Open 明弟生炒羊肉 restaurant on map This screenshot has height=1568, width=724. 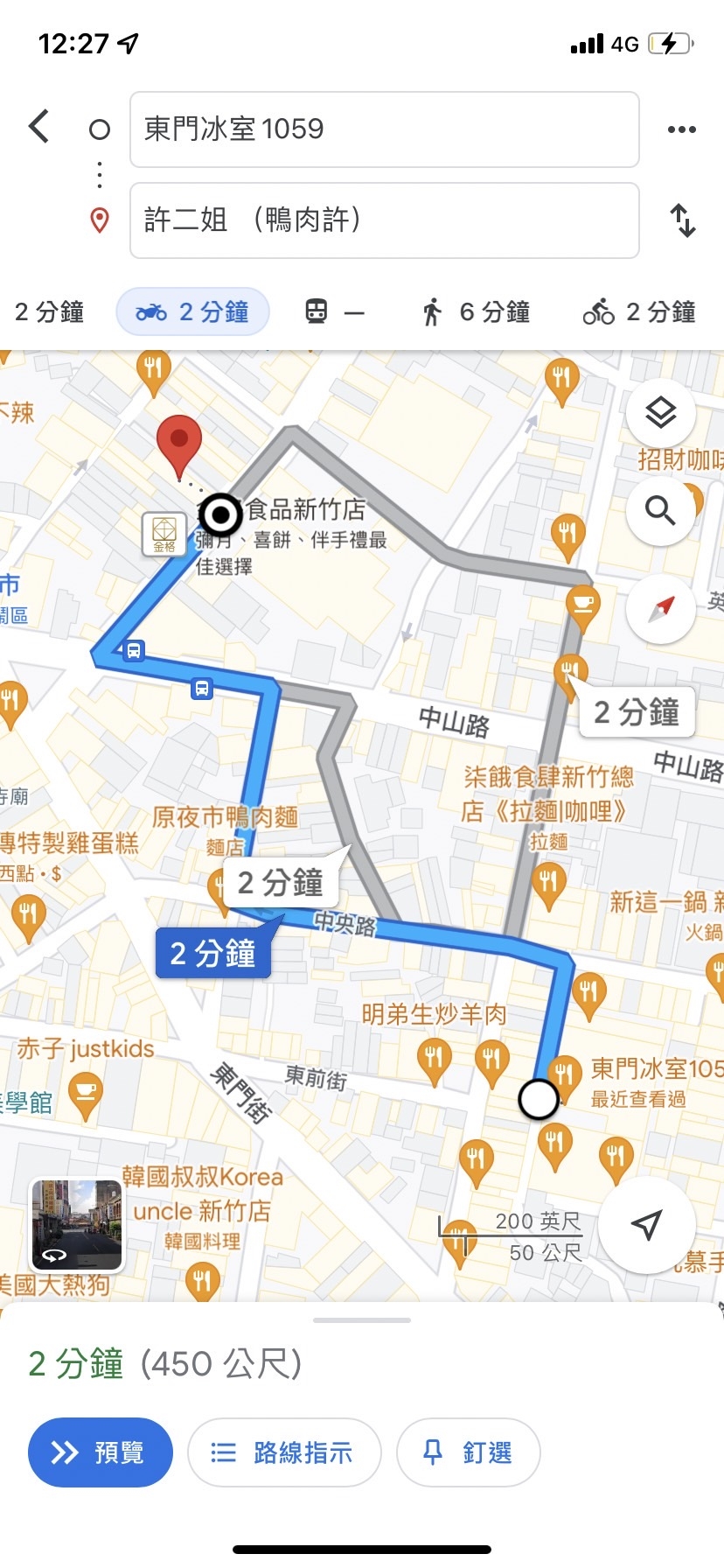tap(435, 1015)
